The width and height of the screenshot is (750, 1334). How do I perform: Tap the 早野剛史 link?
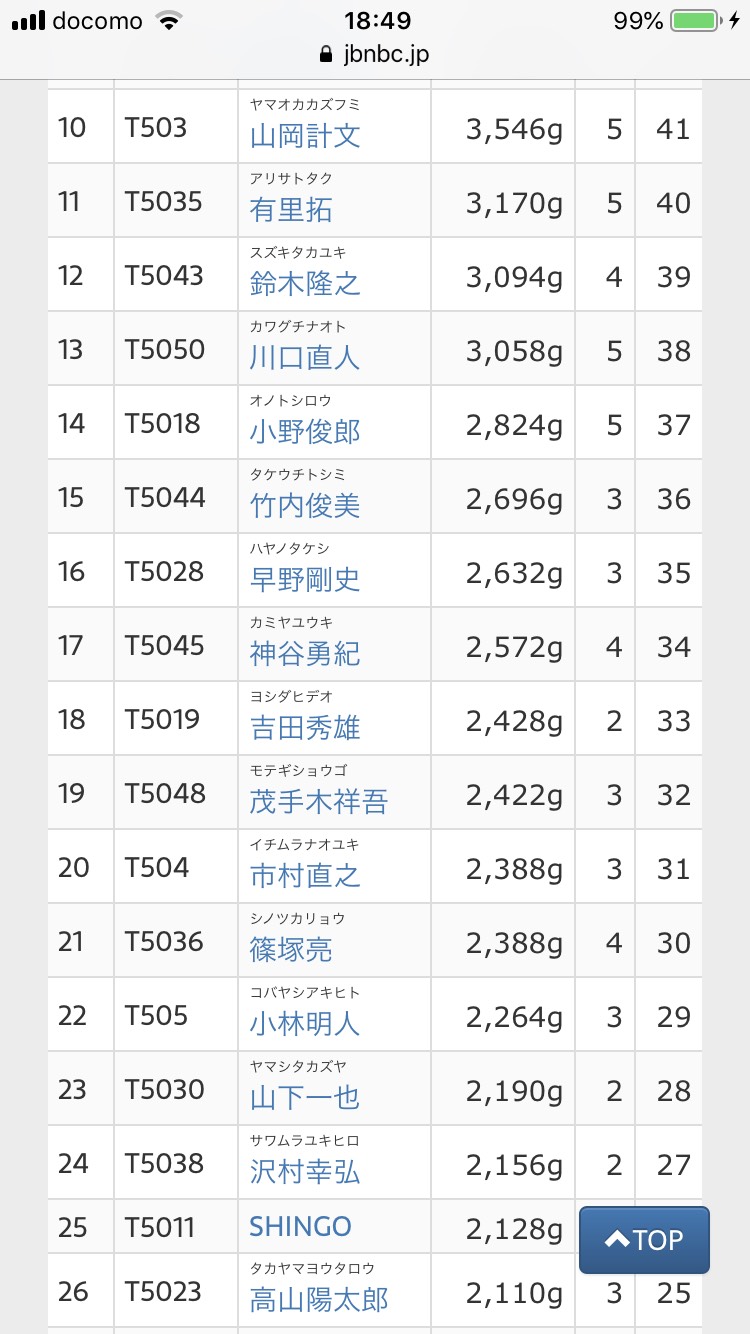(305, 579)
